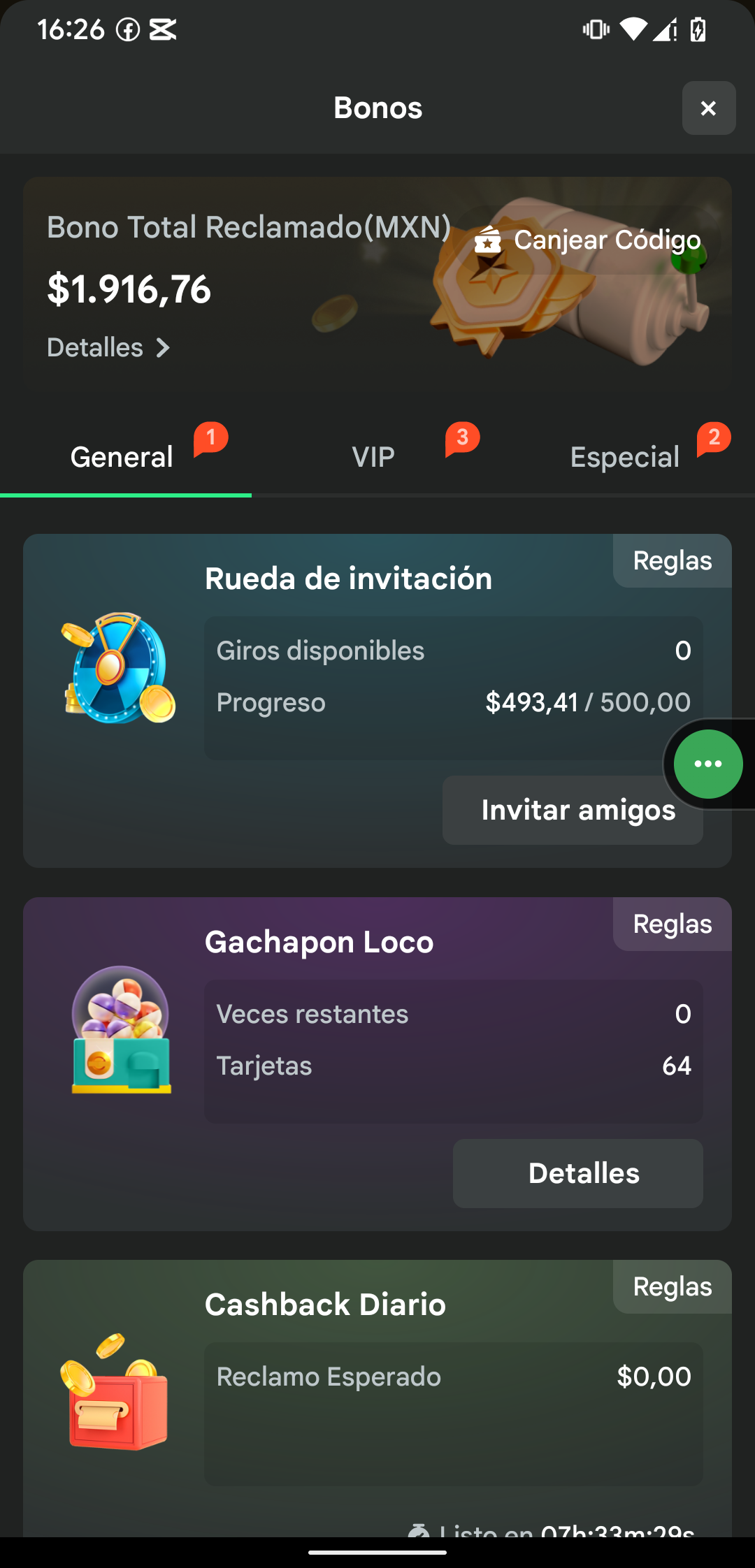
Task: View Reglas for Gachapon Loco
Action: [672, 924]
